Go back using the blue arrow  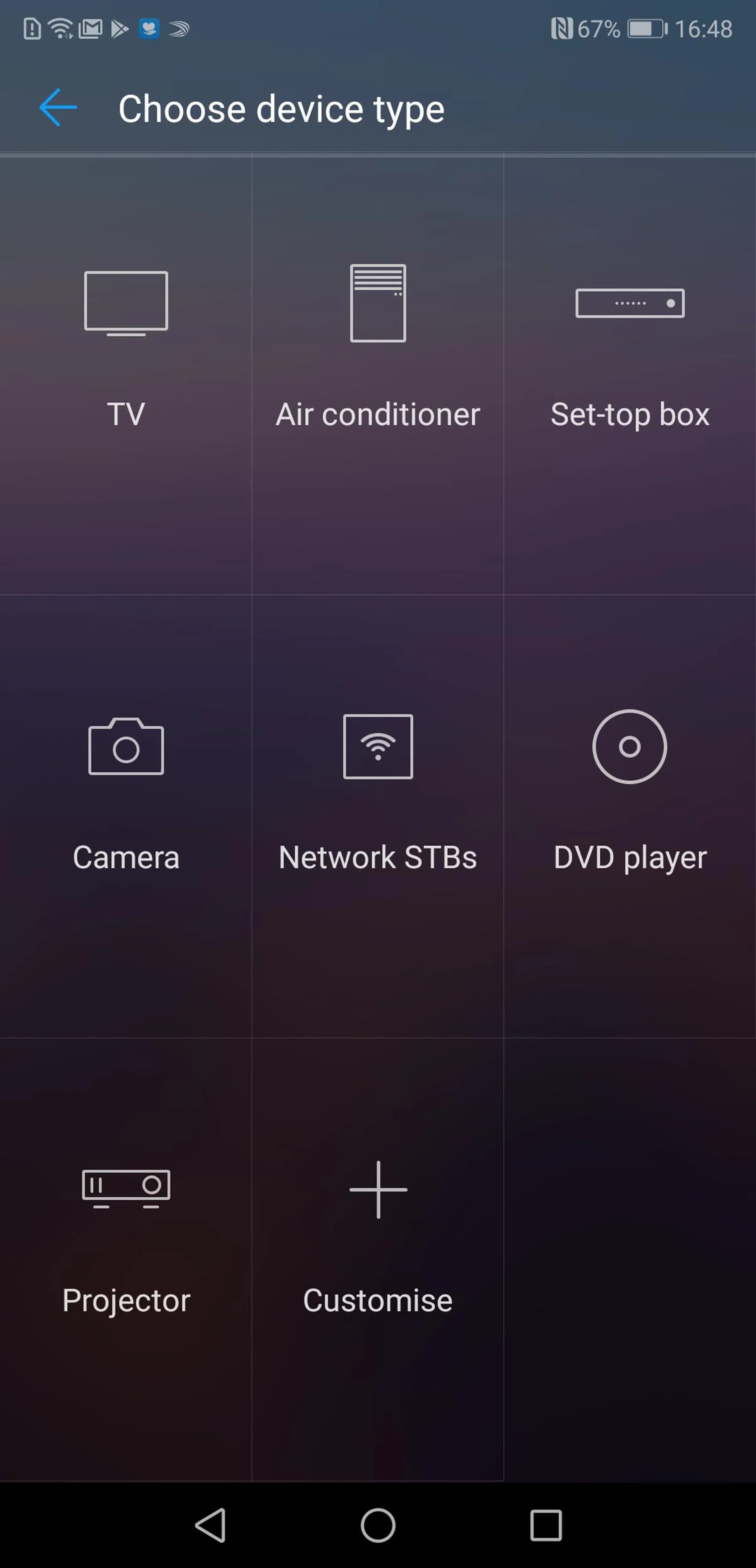pyautogui.click(x=58, y=108)
